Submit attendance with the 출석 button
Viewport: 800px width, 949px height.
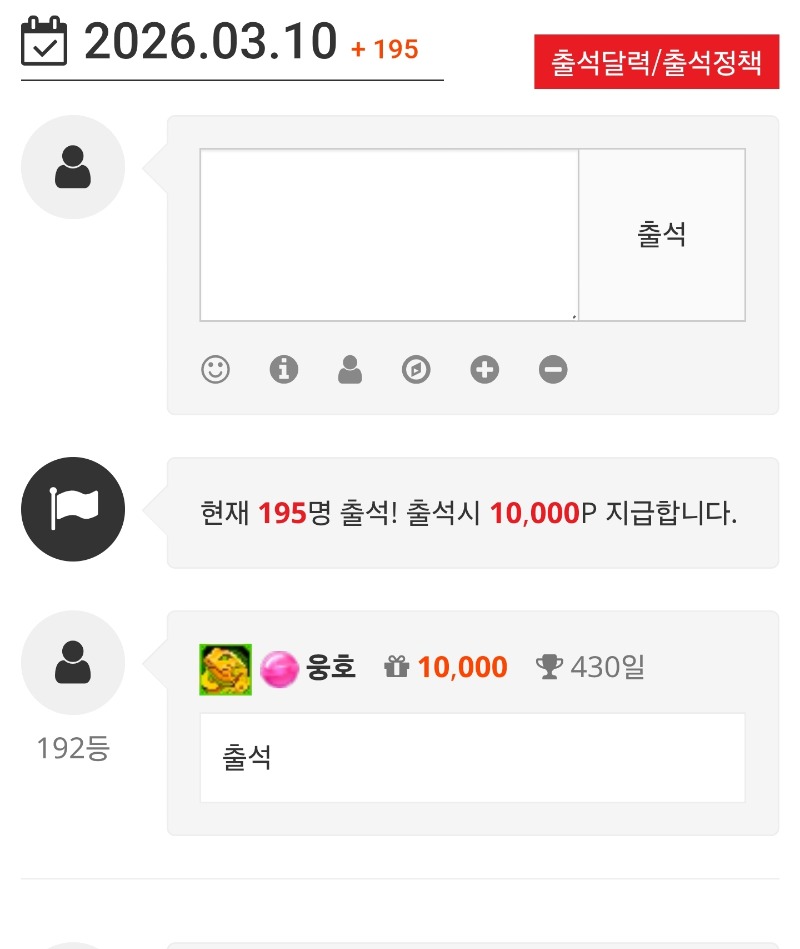pyautogui.click(x=662, y=235)
